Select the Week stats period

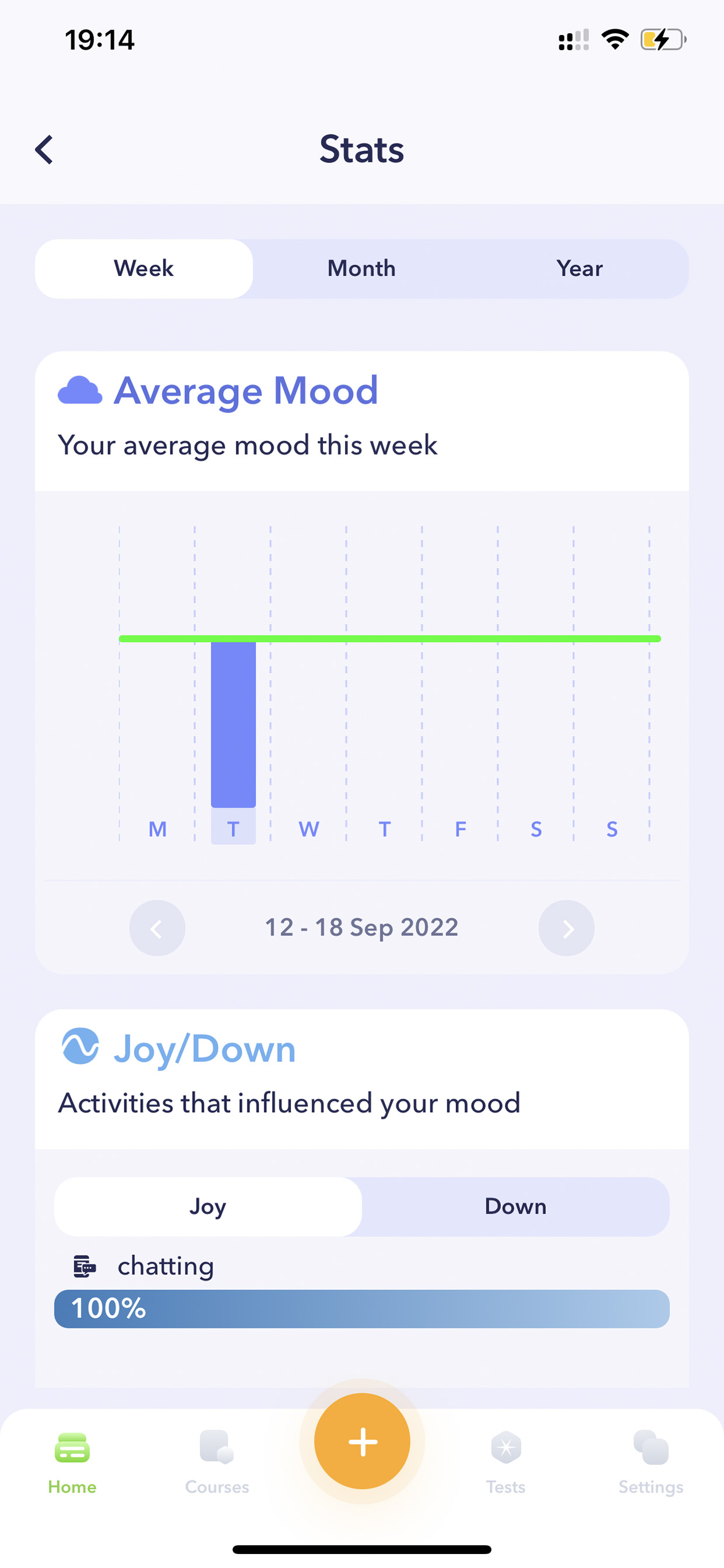[x=144, y=268]
